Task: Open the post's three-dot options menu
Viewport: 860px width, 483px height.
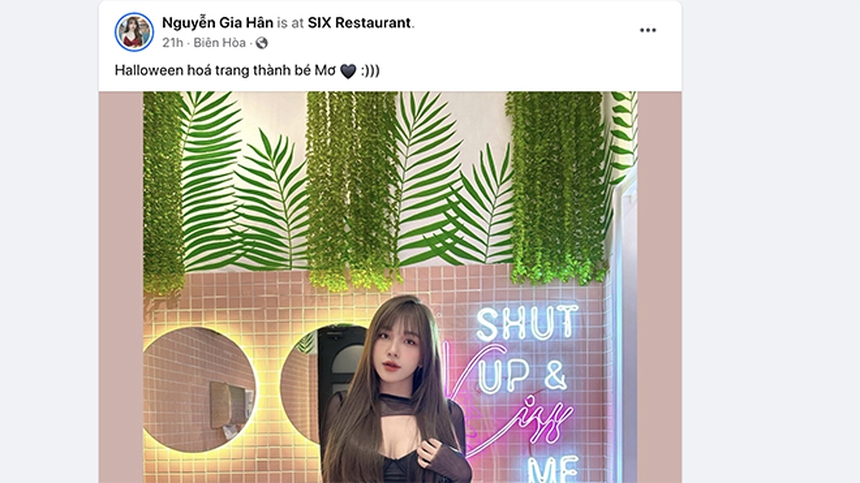Action: [648, 30]
